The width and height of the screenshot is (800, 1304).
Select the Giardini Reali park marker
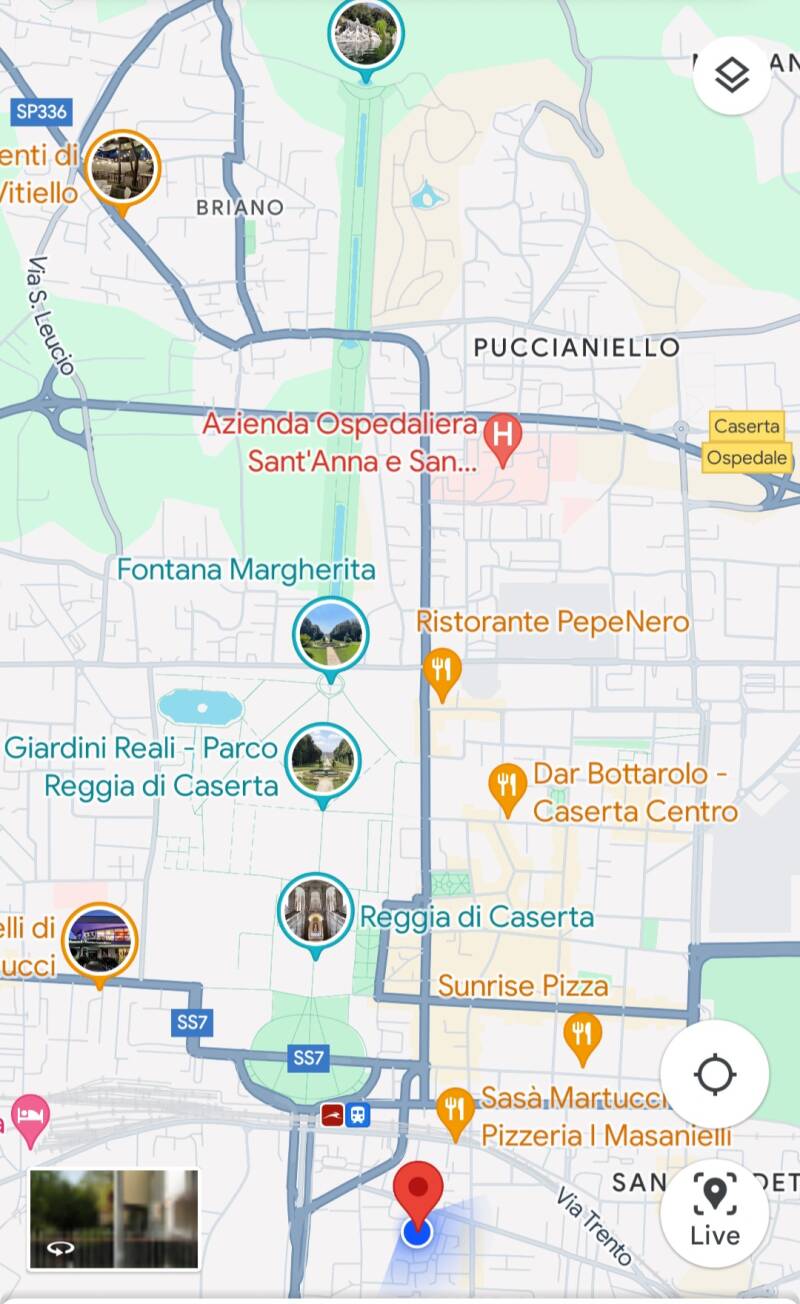tap(323, 760)
